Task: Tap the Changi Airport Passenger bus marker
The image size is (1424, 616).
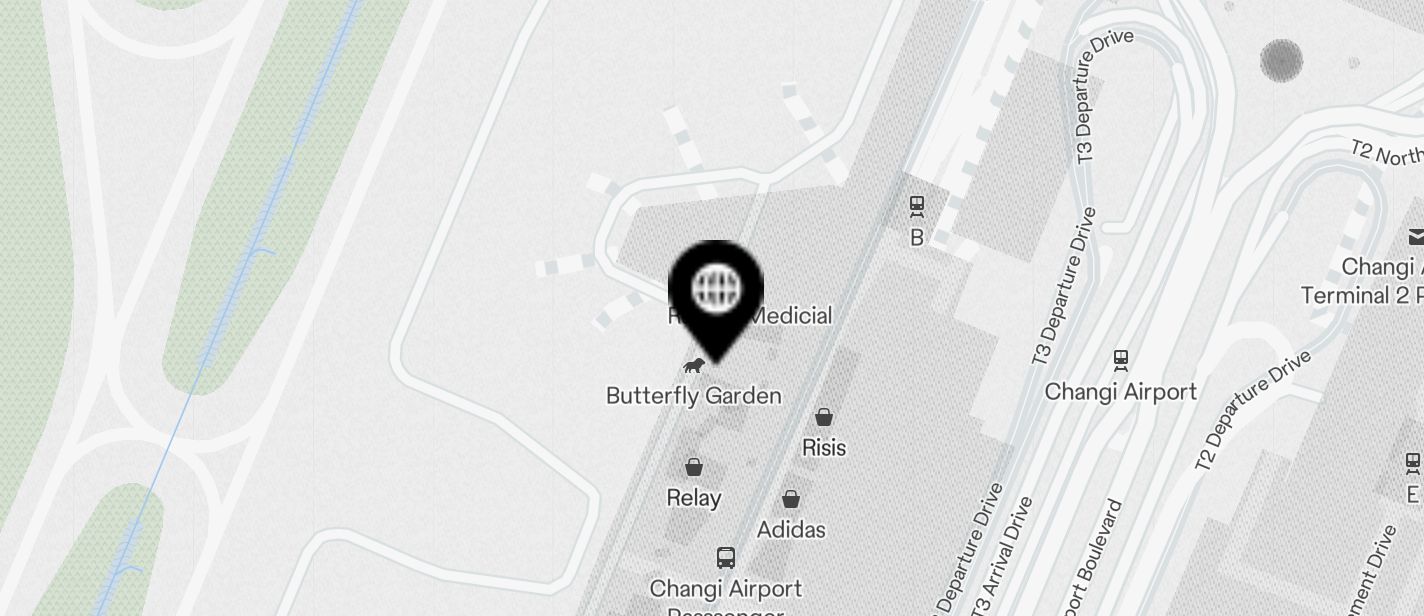Action: 726,558
